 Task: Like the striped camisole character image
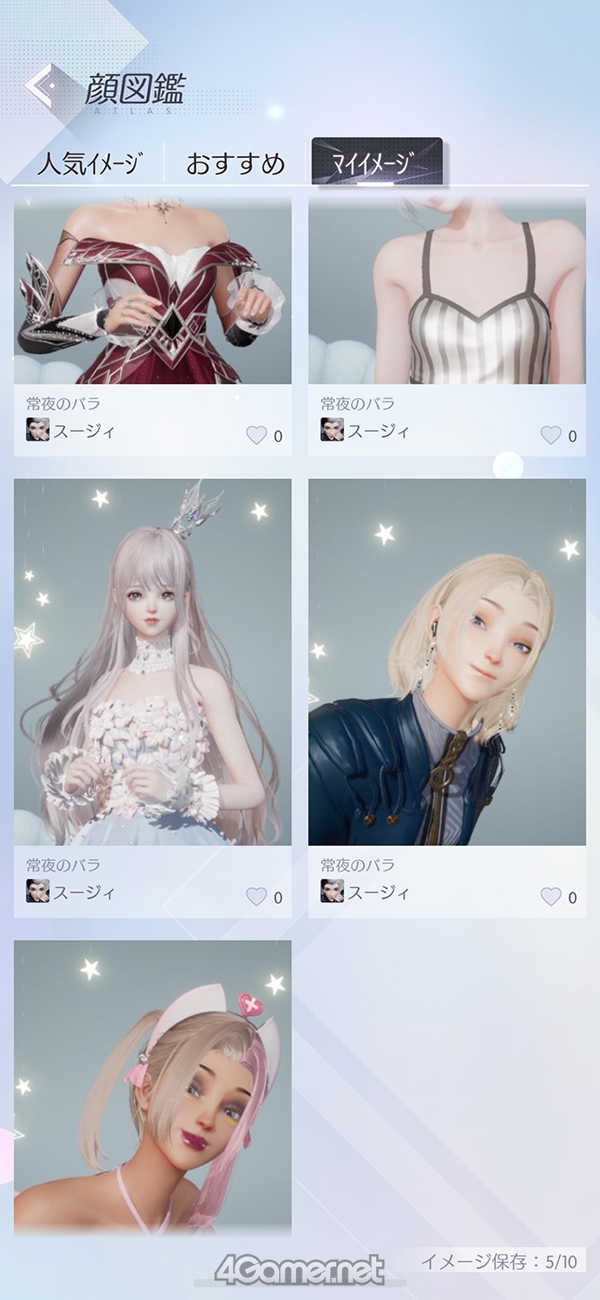(551, 435)
